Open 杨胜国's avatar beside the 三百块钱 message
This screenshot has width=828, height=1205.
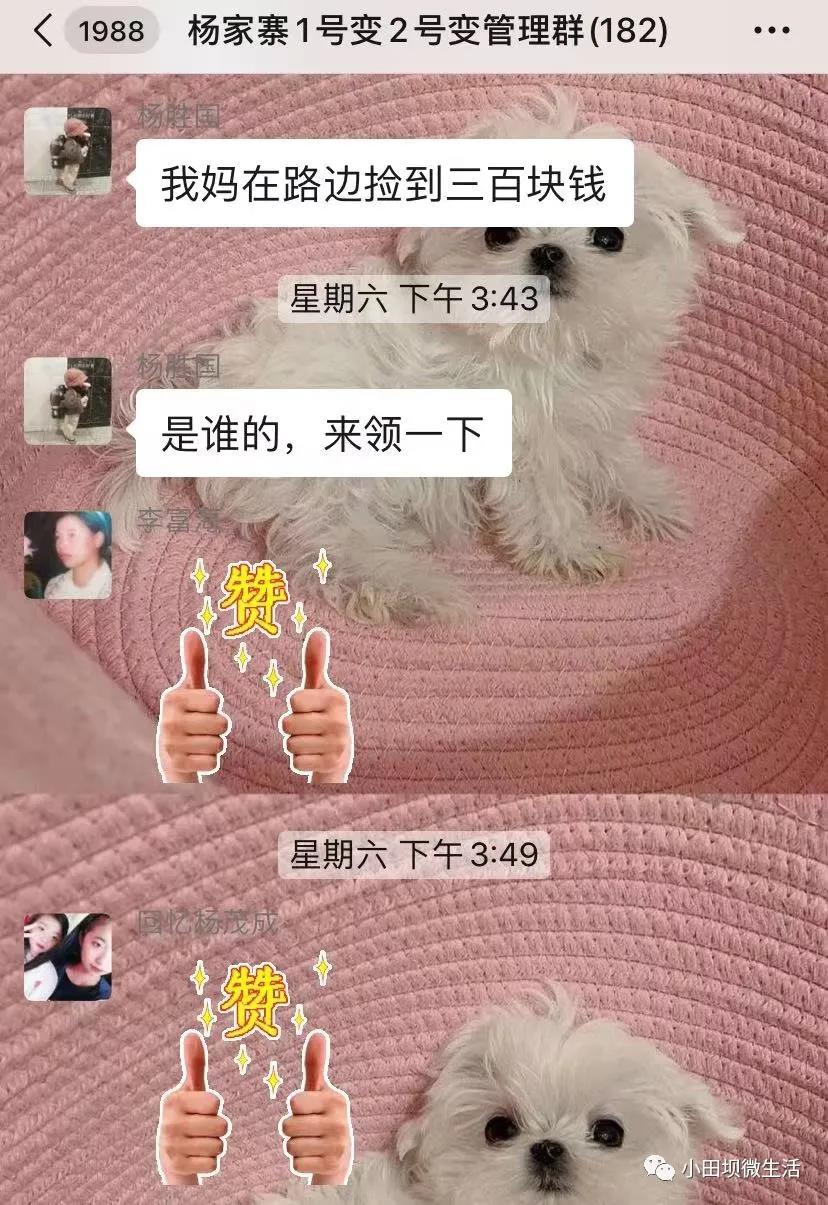point(67,151)
